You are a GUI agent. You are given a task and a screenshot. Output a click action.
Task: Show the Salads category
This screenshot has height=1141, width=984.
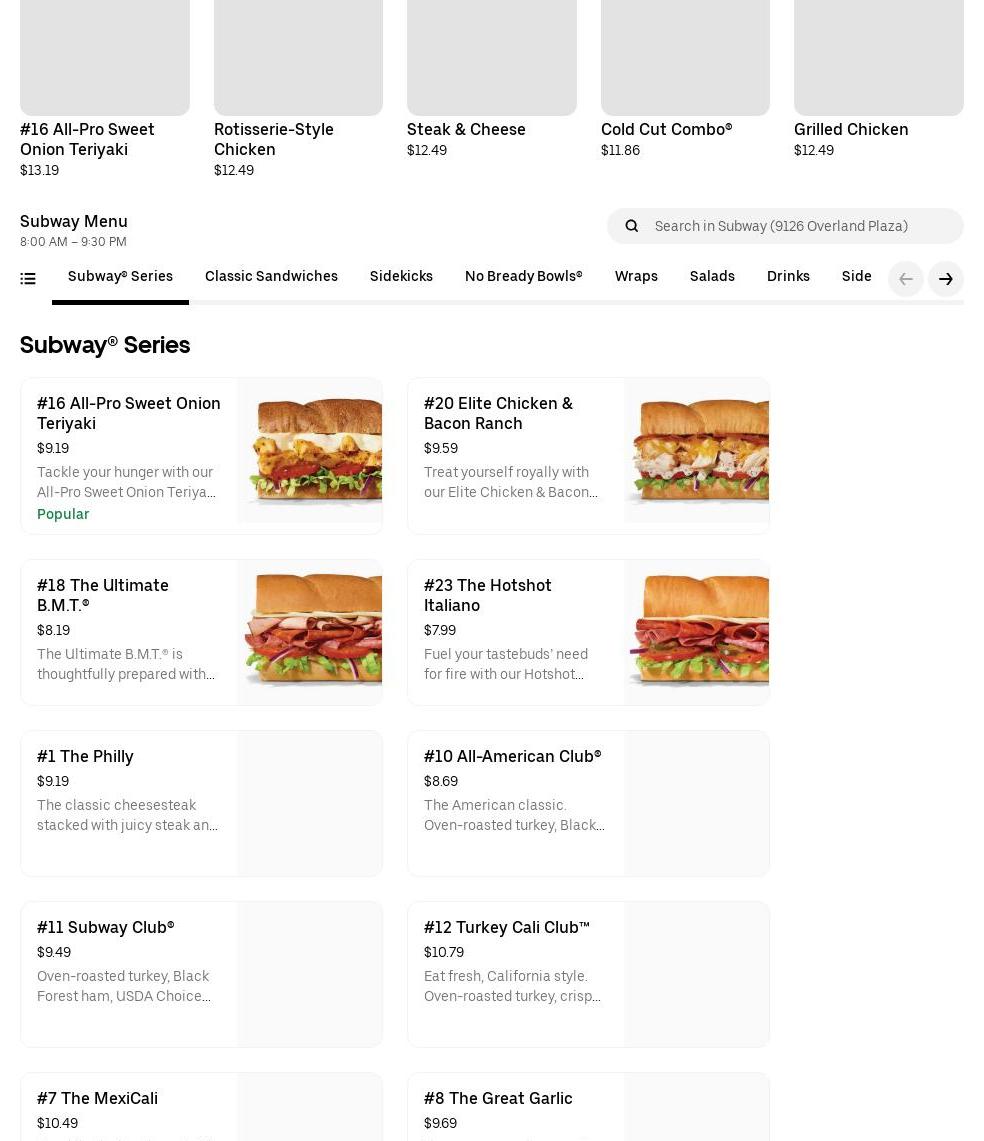712,277
